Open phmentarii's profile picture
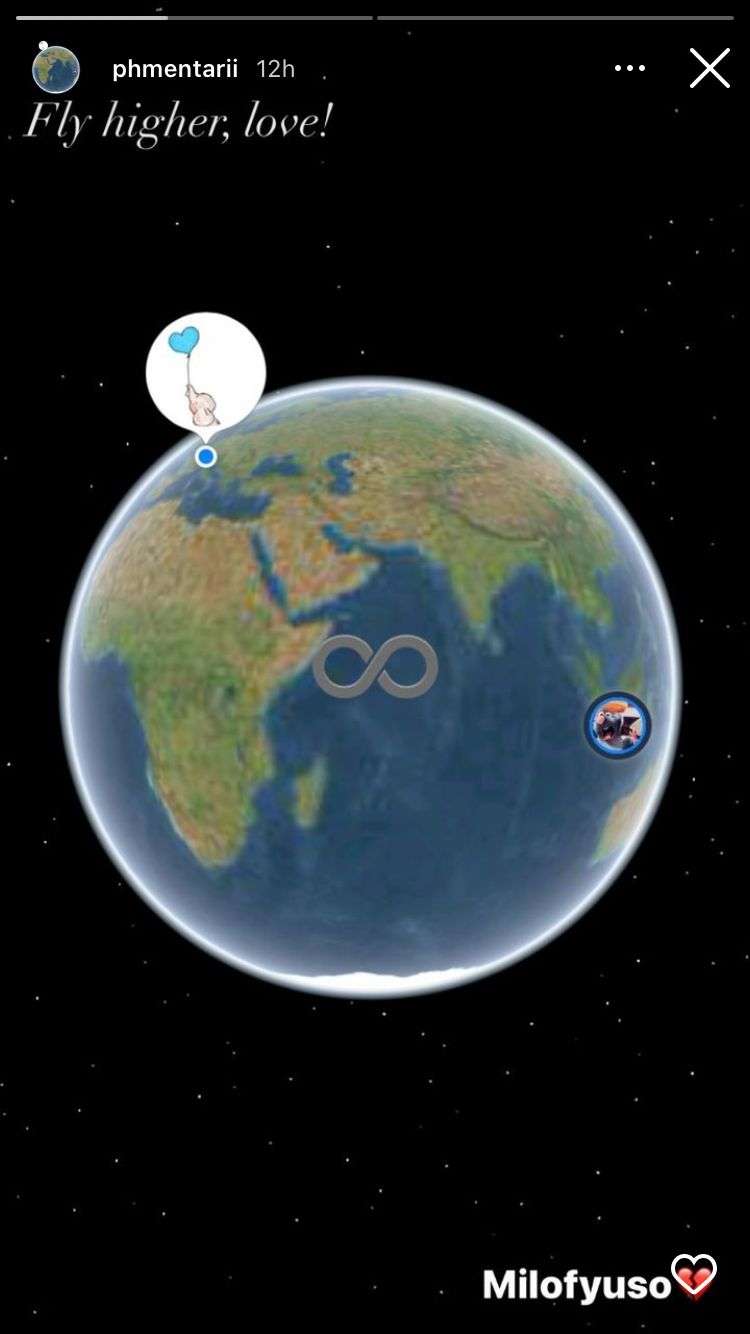 click(56, 69)
